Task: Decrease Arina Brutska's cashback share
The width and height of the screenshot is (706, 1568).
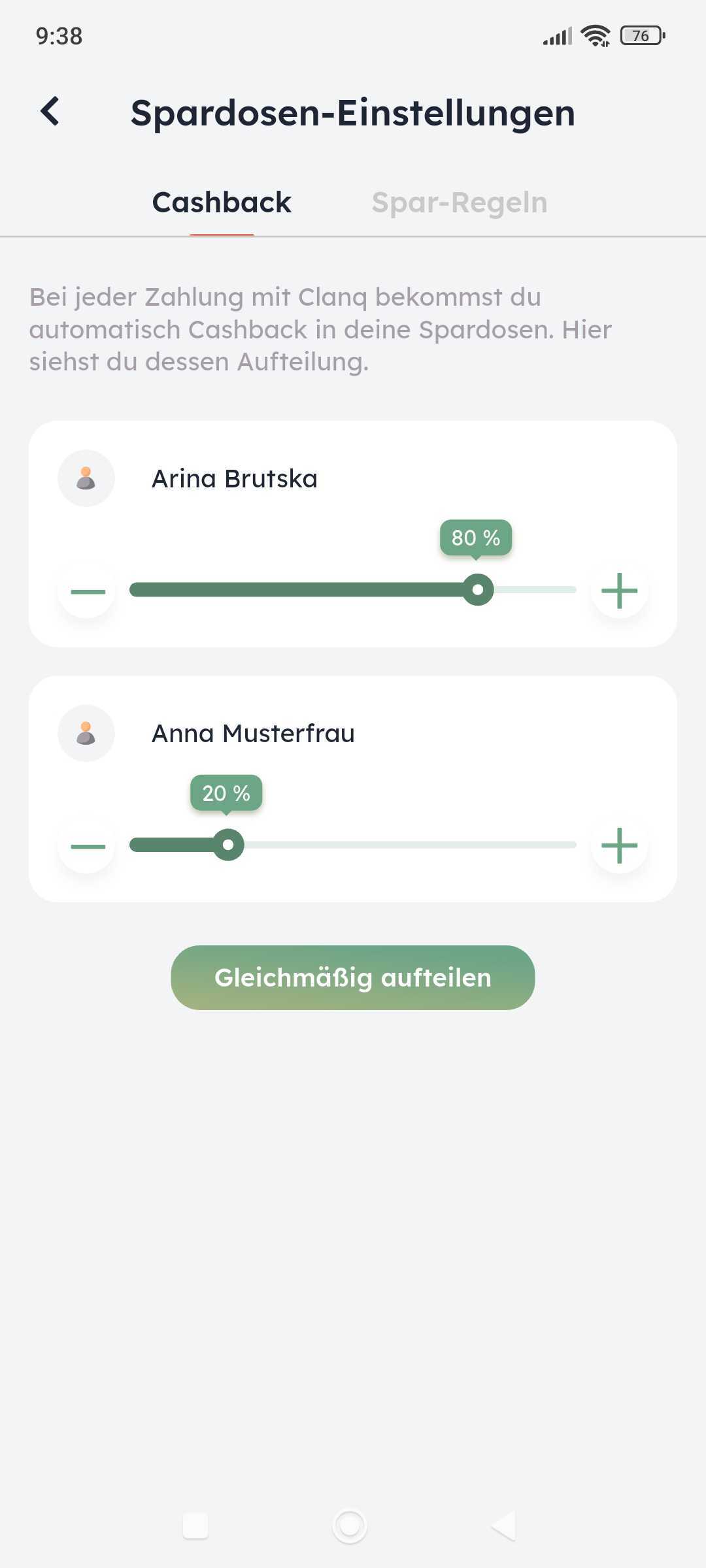Action: [x=87, y=591]
